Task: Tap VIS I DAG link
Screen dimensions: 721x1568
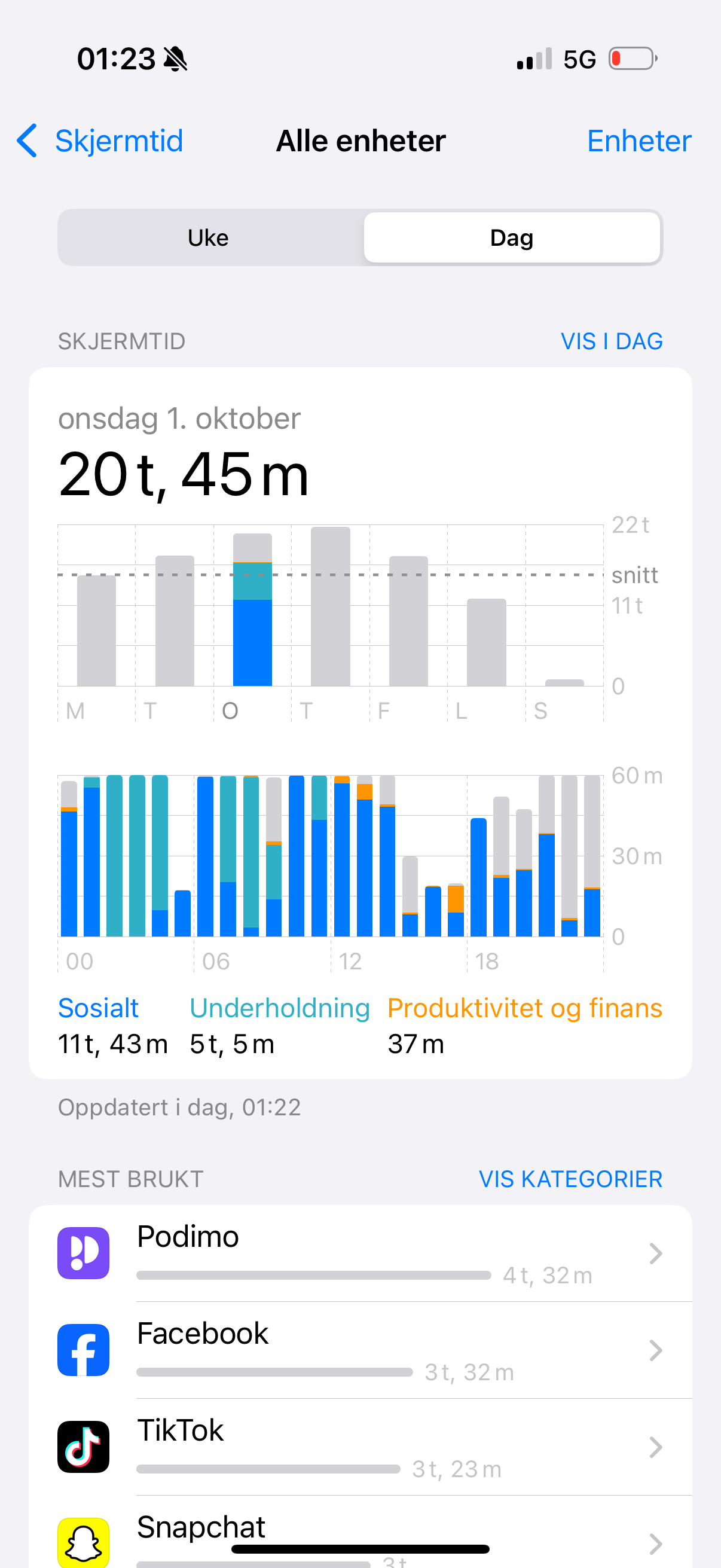Action: coord(611,341)
